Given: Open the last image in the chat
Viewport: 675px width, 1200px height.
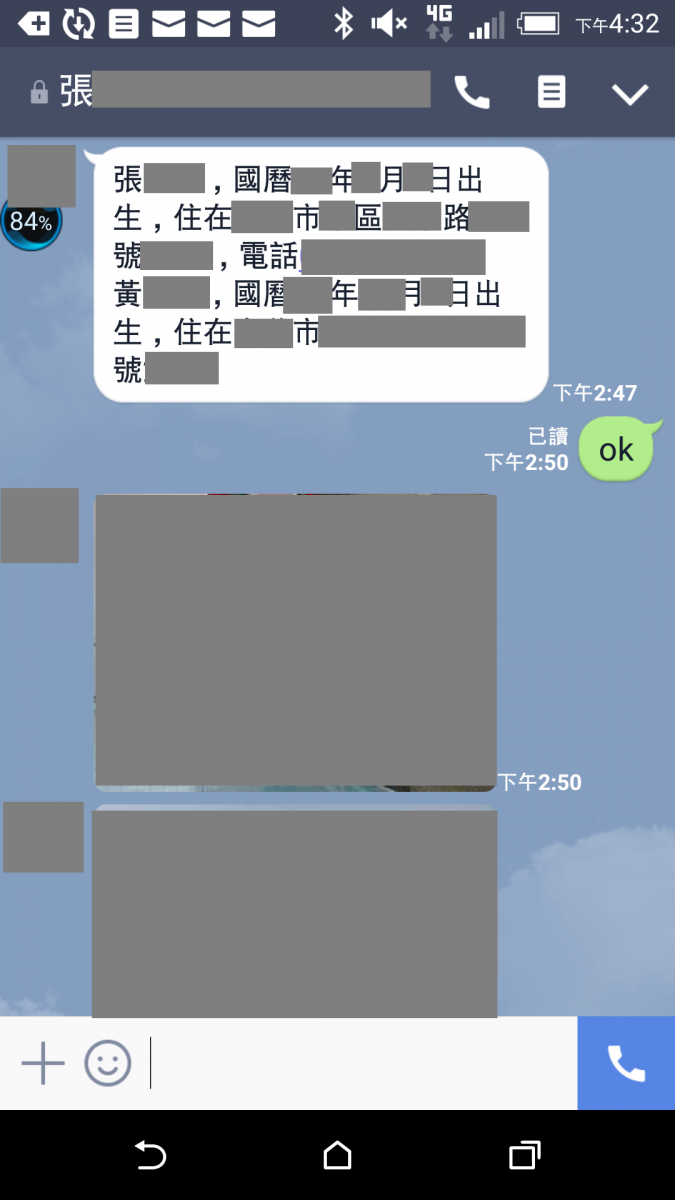Looking at the screenshot, I should (x=295, y=912).
